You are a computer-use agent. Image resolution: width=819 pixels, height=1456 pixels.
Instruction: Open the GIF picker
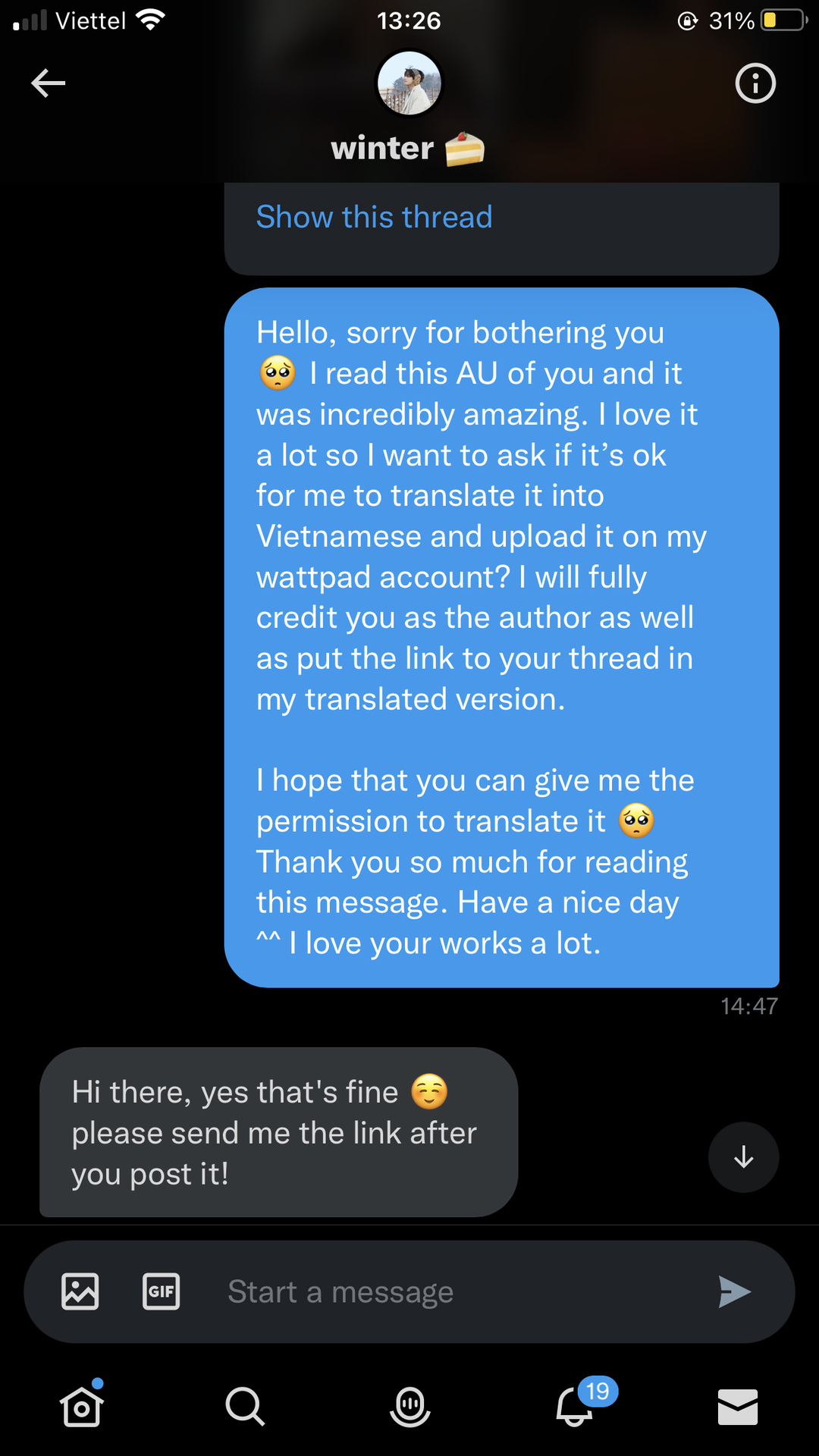point(162,1291)
